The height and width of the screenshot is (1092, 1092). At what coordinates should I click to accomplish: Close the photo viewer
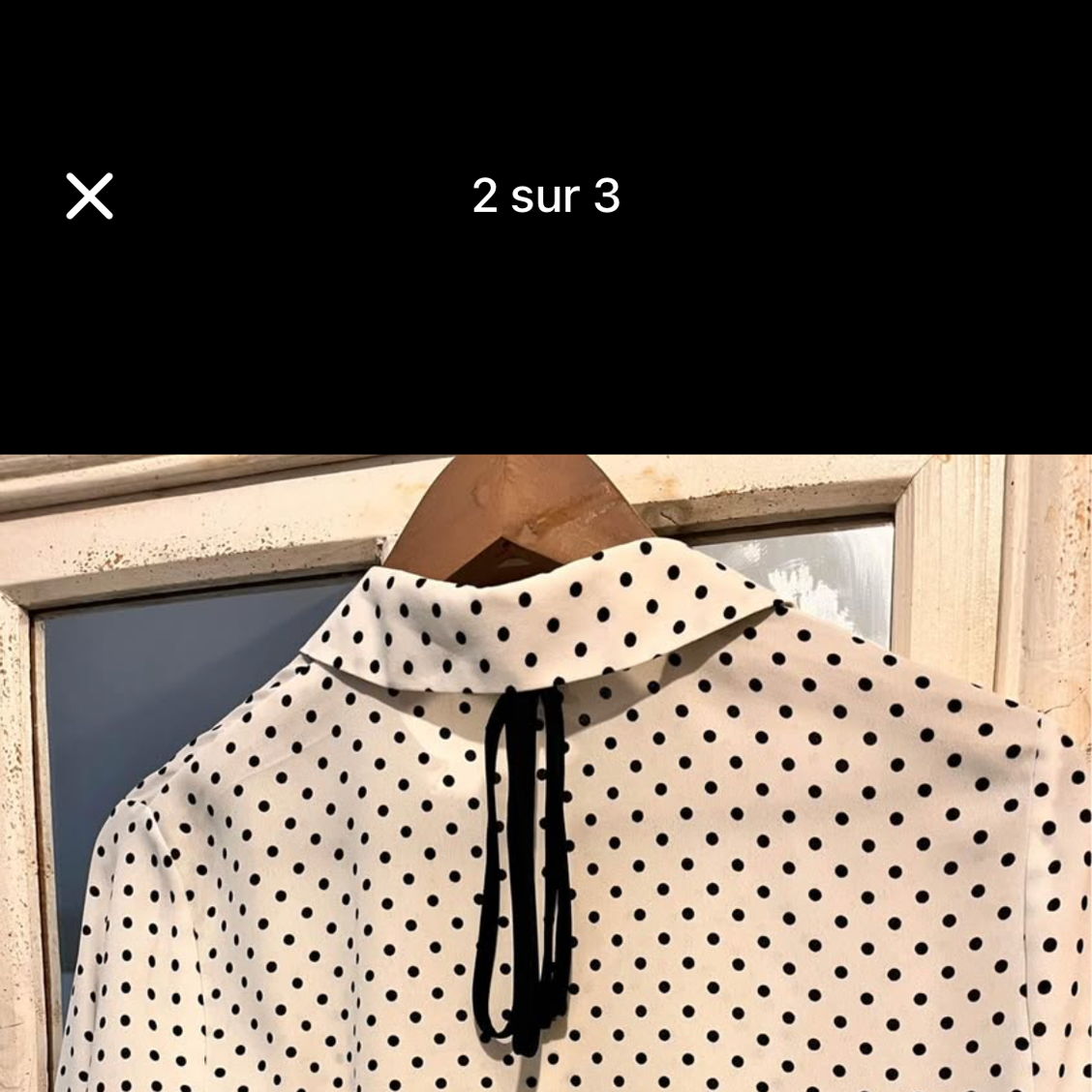click(x=89, y=197)
